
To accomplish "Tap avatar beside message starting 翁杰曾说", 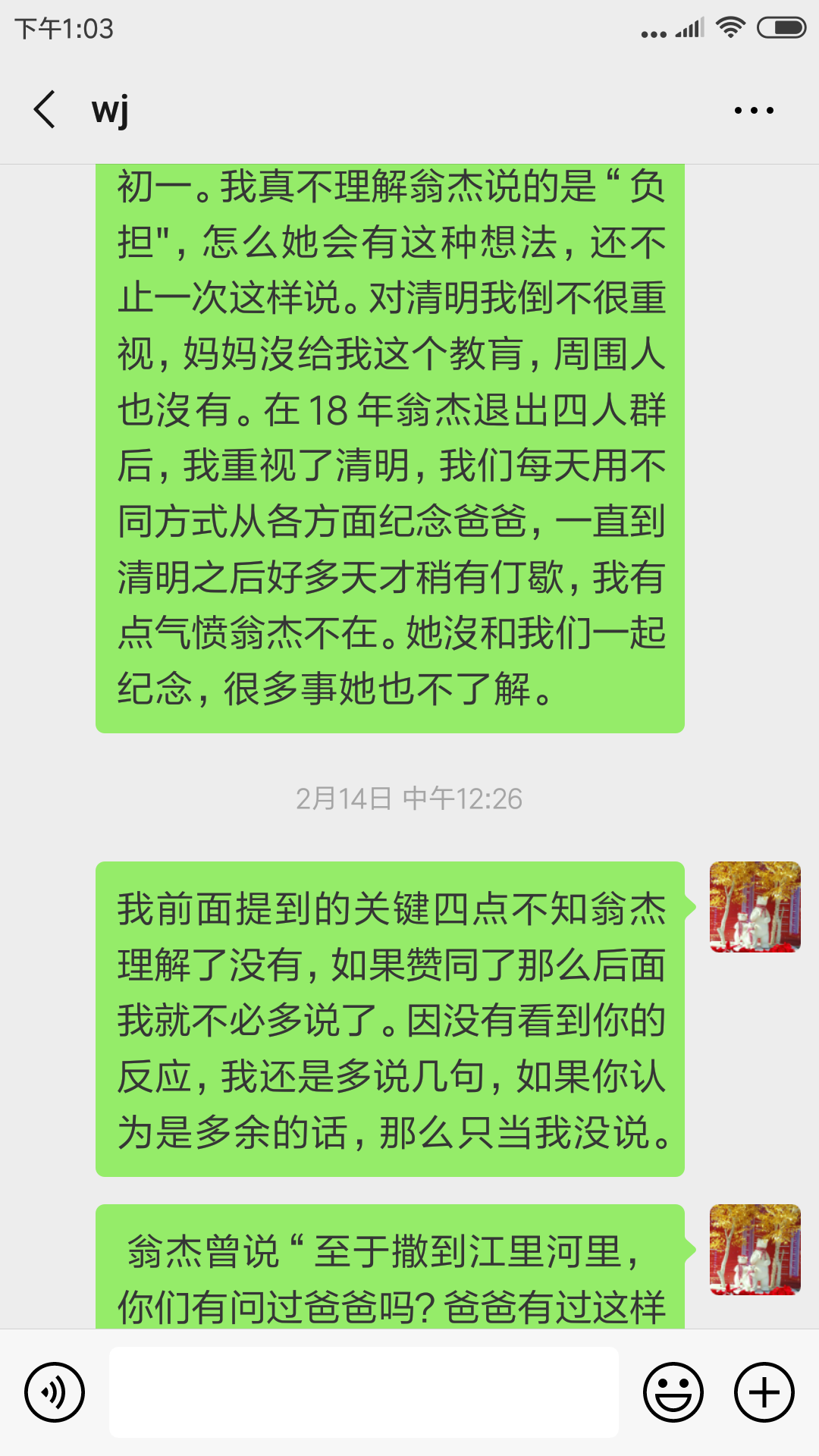I will [x=755, y=1250].
